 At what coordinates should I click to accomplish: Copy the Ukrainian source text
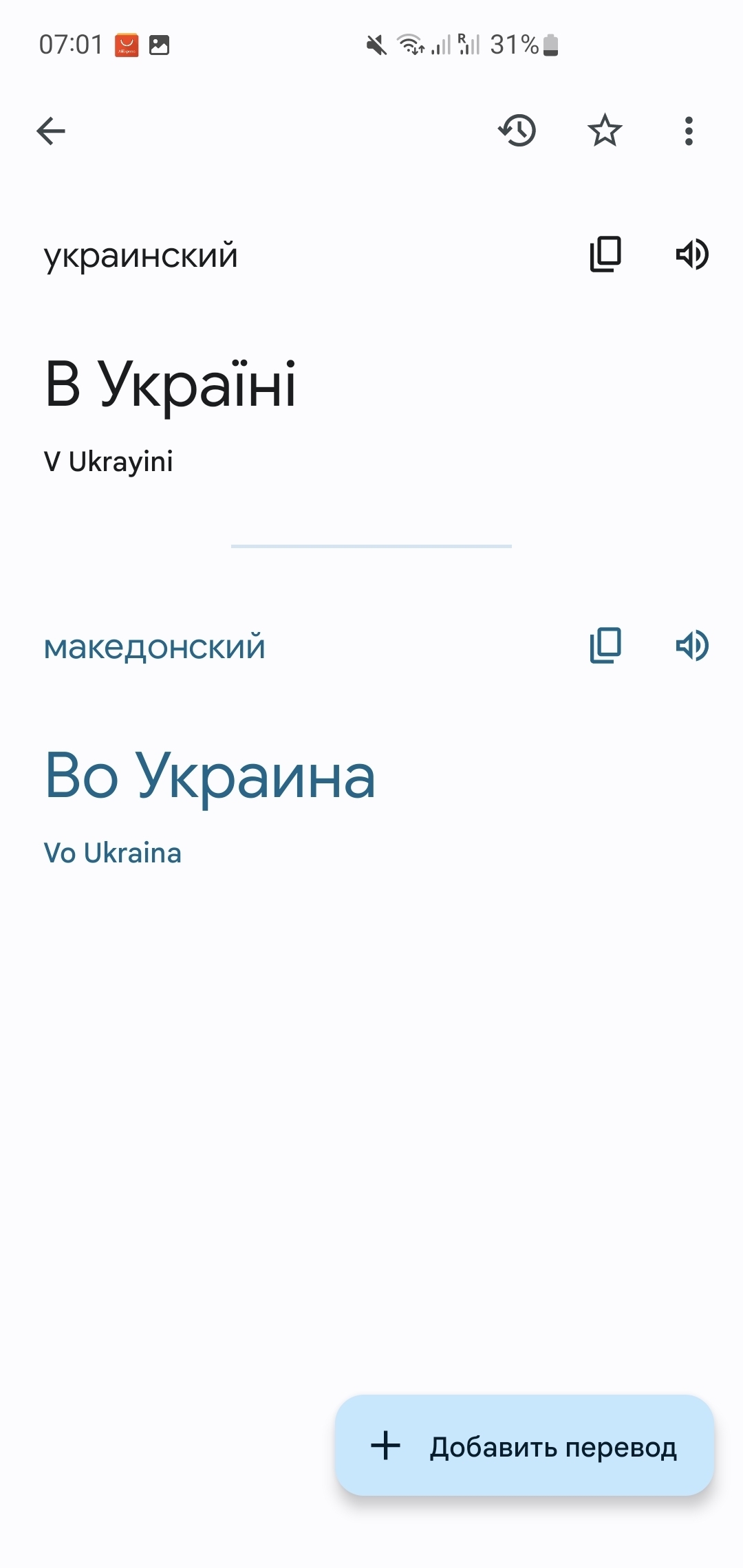point(605,254)
